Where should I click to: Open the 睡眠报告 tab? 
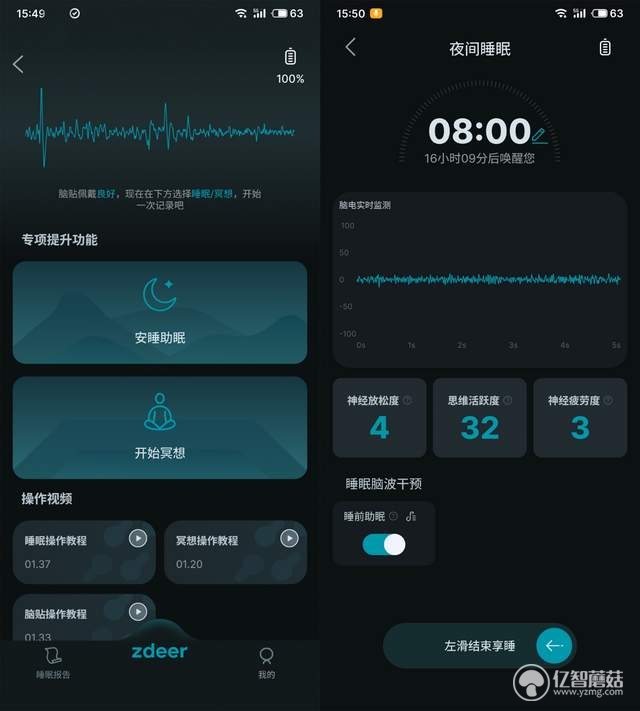click(53, 662)
